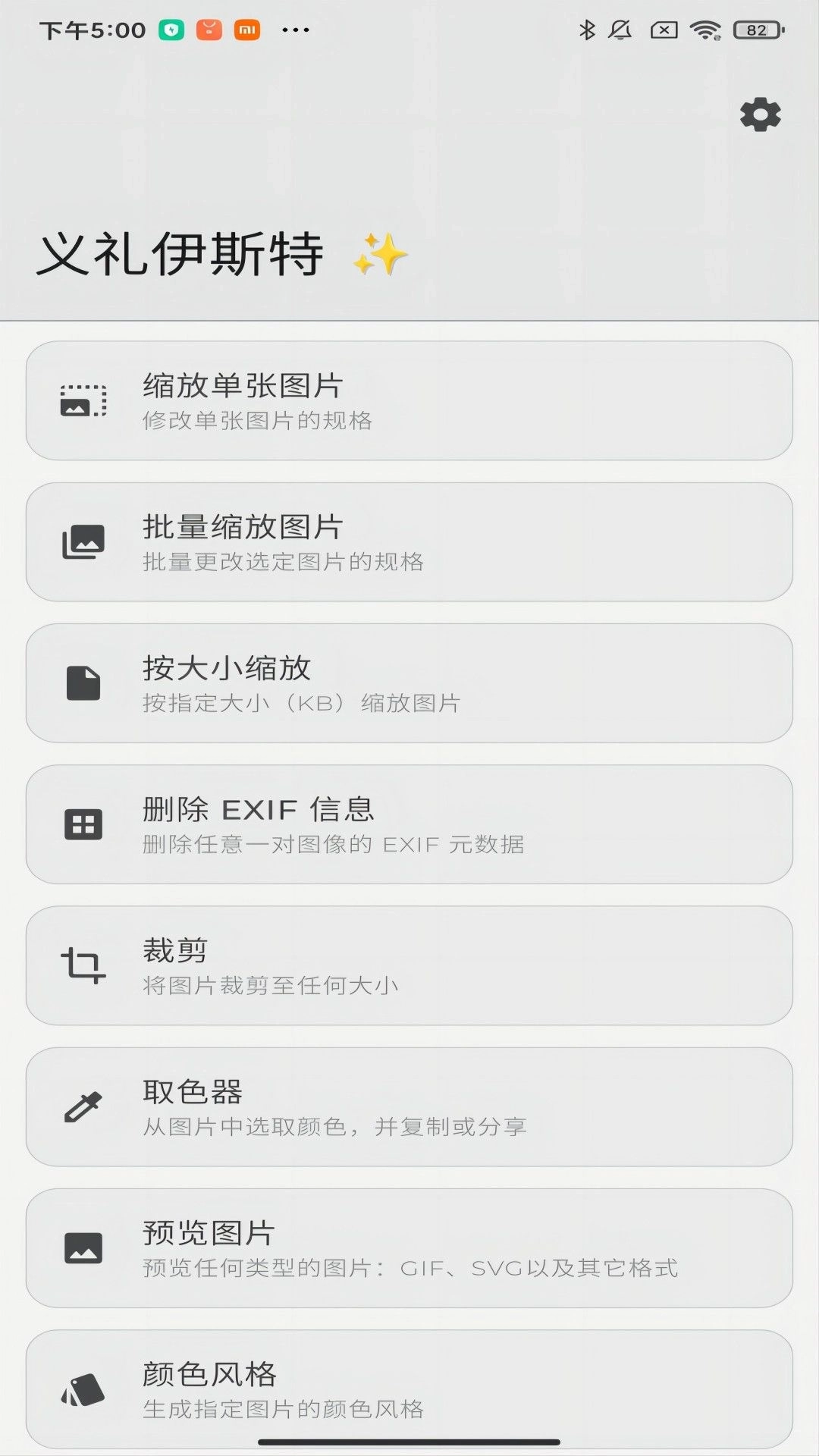This screenshot has height=1456, width=819.
Task: Click the Xiaomi Mi icon in status bar
Action: [244, 29]
